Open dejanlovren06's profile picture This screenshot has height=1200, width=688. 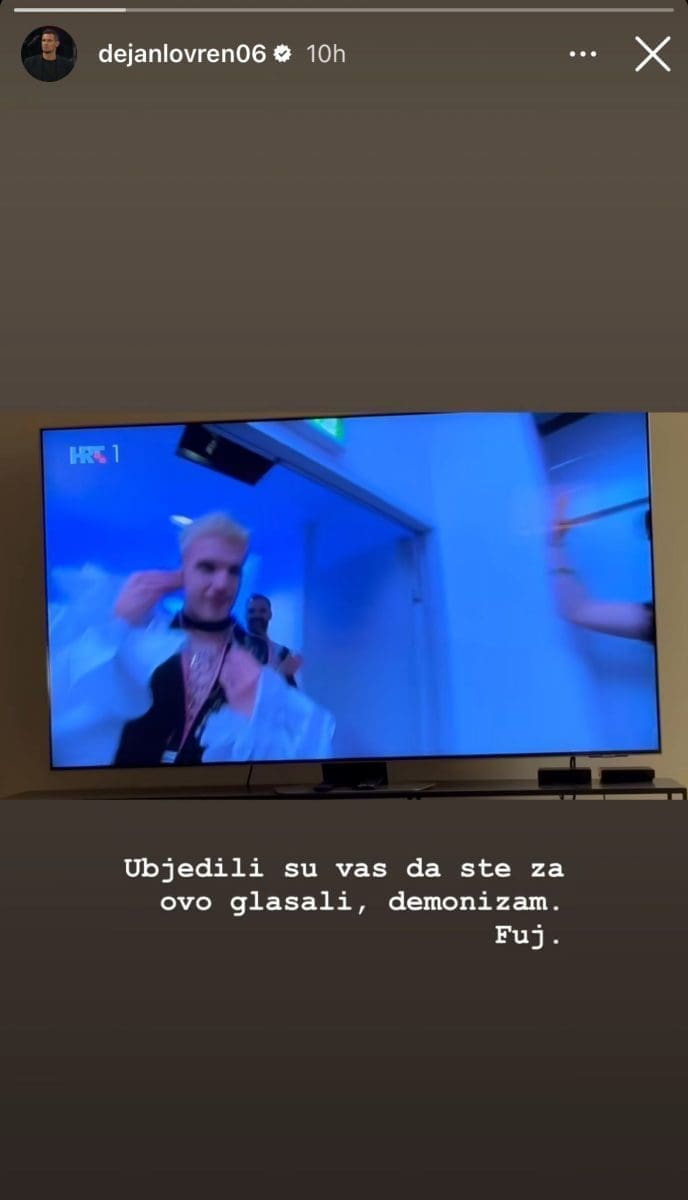pyautogui.click(x=49, y=54)
